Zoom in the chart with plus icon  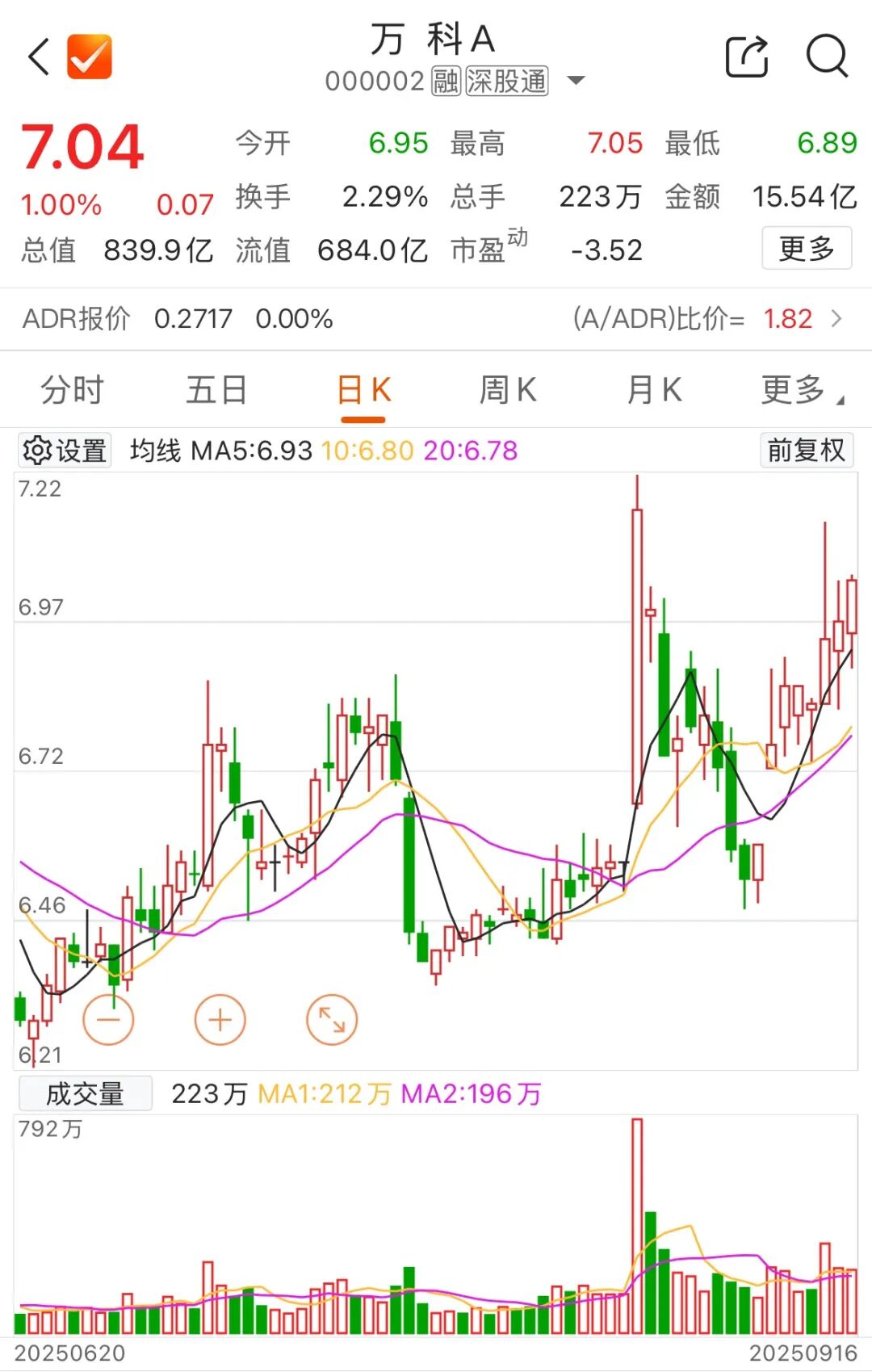point(220,1019)
